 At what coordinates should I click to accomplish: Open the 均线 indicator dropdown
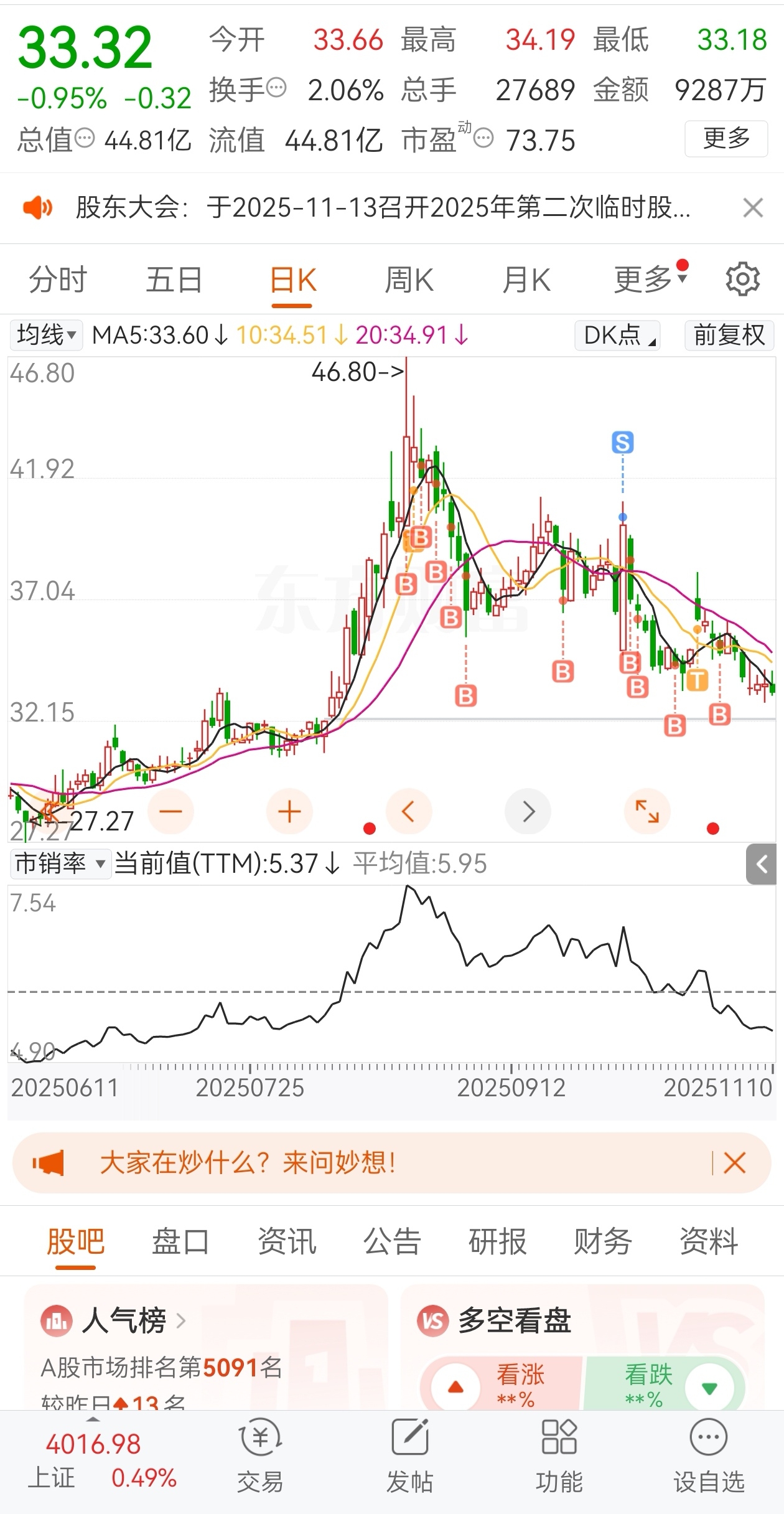pos(46,335)
